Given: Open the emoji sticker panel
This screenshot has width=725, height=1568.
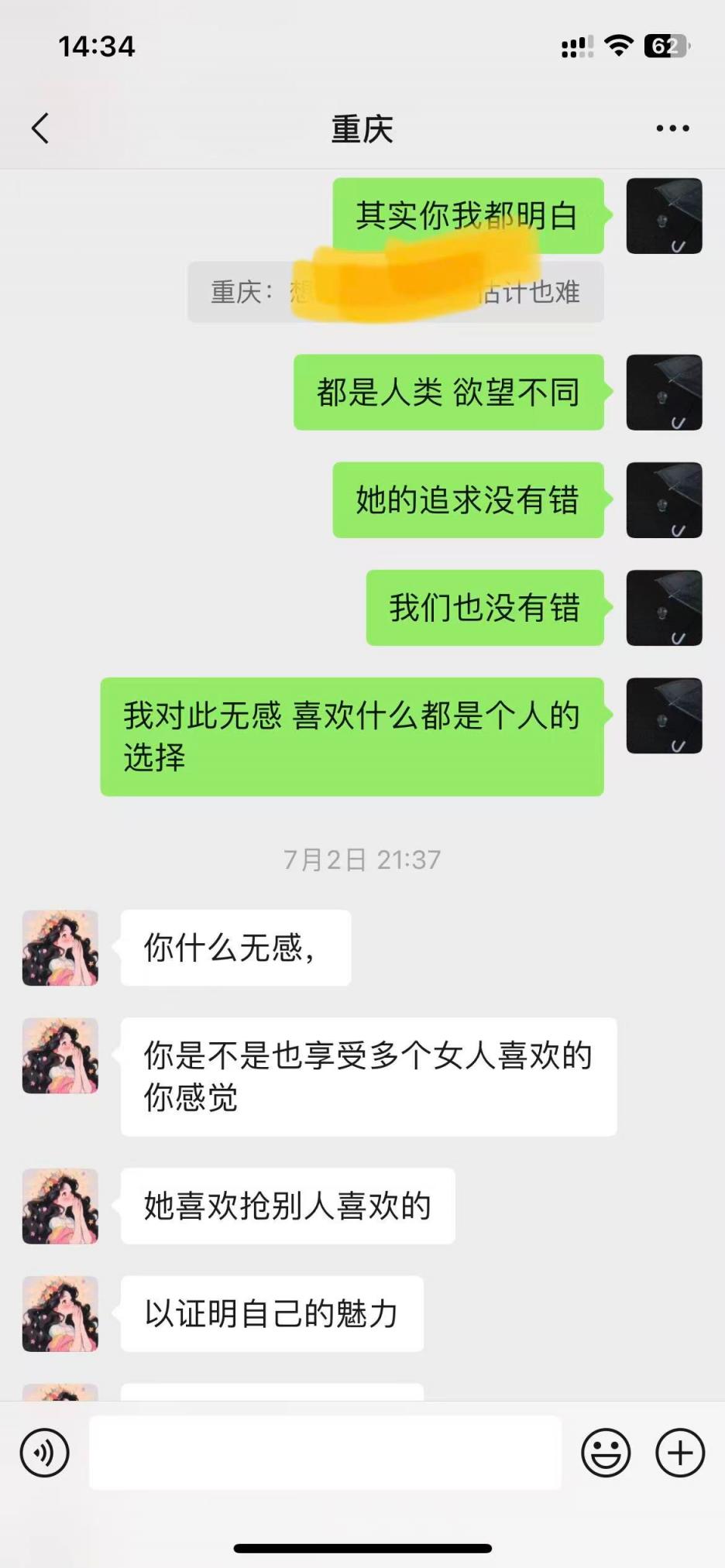Looking at the screenshot, I should click(606, 1453).
